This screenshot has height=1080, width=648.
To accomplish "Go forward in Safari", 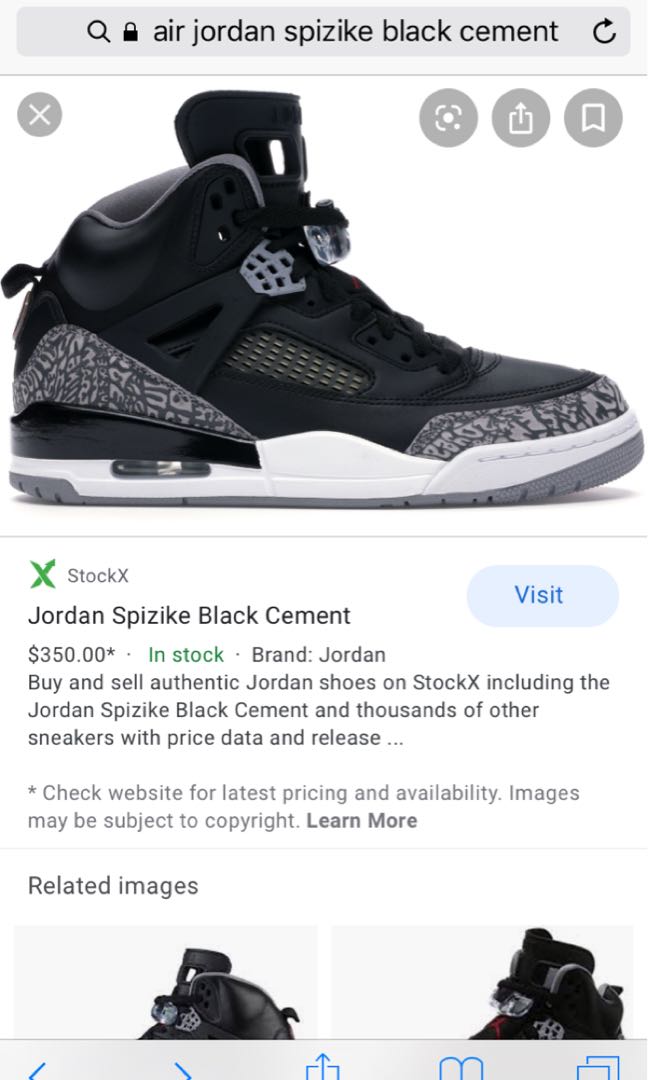I will point(182,1068).
